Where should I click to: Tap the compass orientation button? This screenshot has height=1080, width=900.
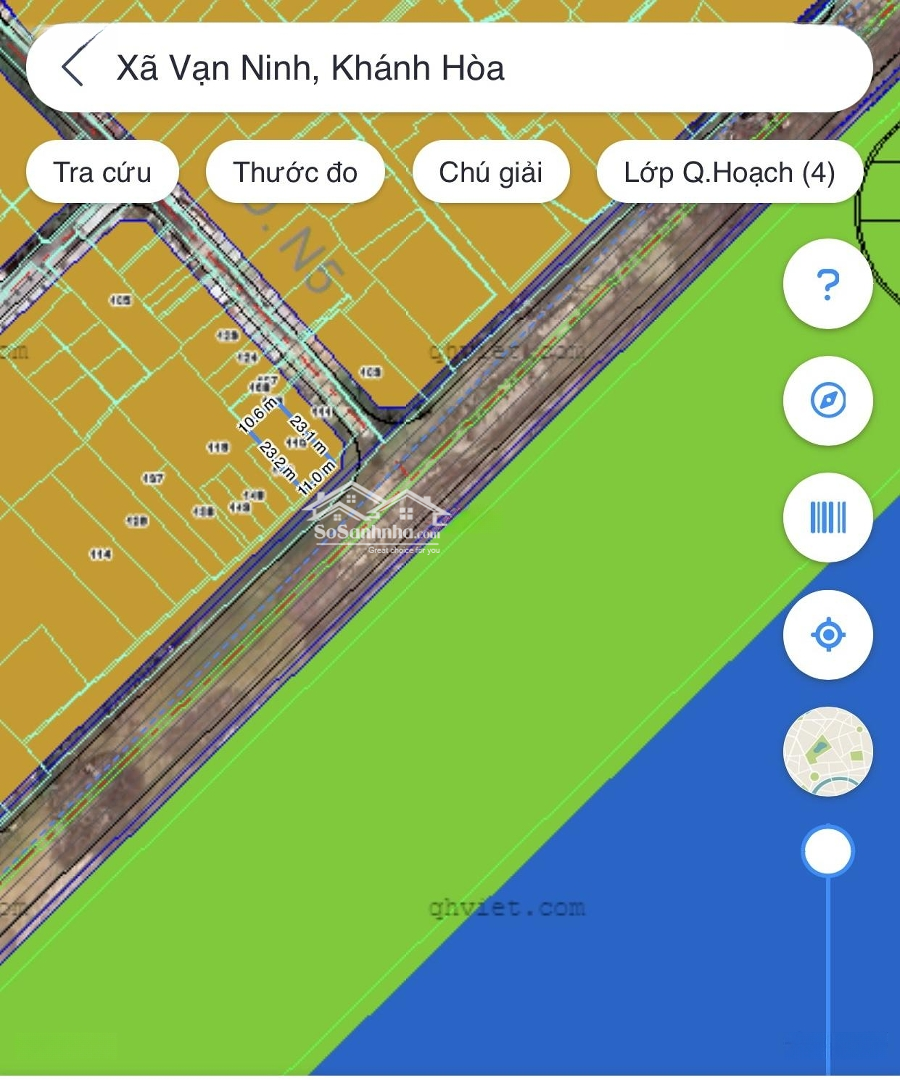coord(827,401)
